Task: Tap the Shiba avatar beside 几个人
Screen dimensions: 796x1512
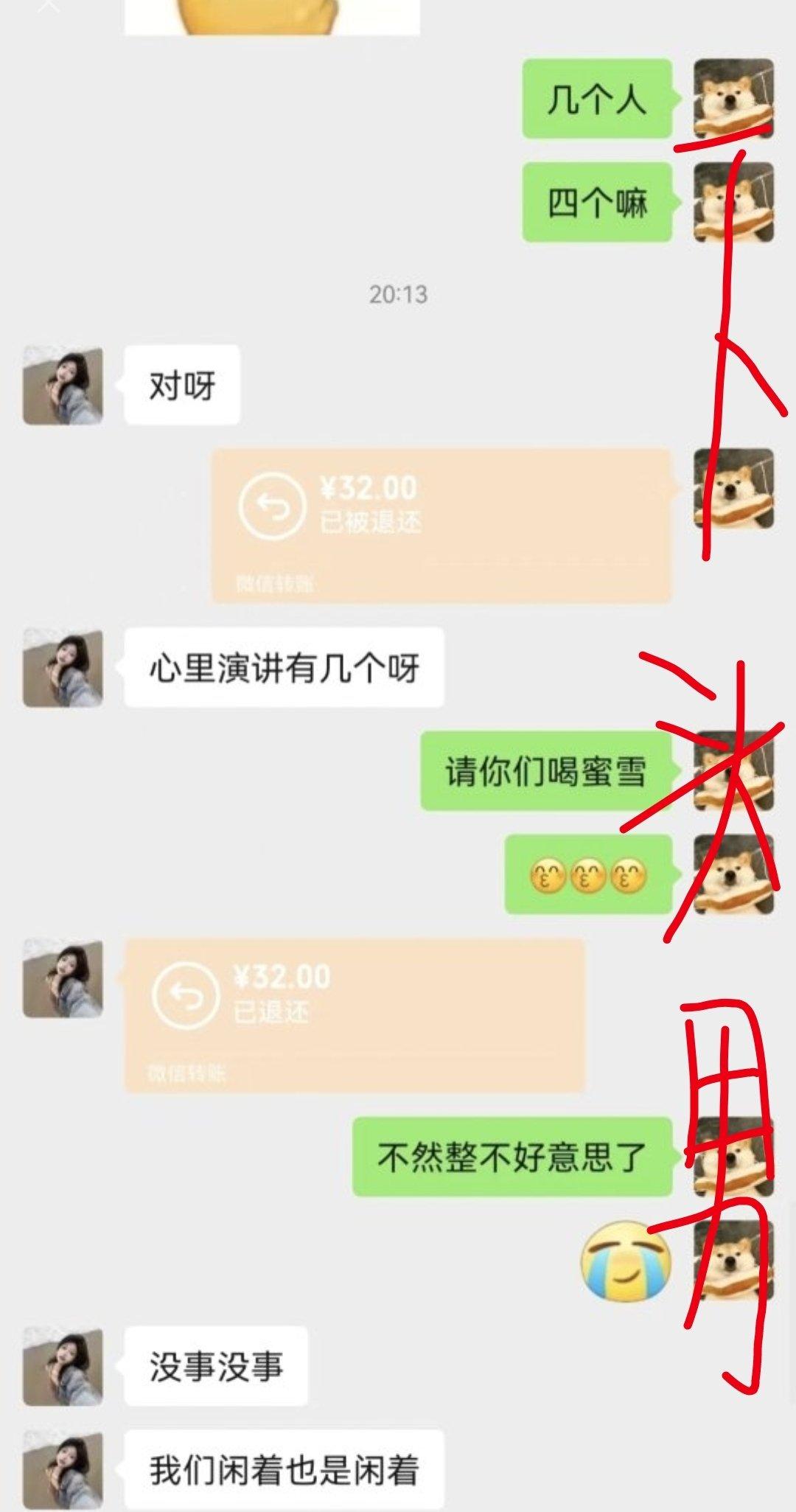Action: (x=733, y=99)
